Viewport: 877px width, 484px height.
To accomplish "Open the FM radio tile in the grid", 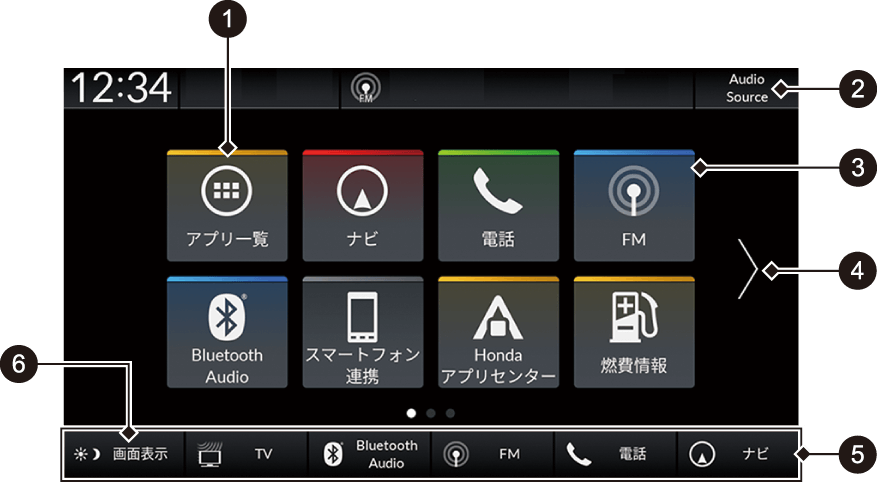I will 634,205.
